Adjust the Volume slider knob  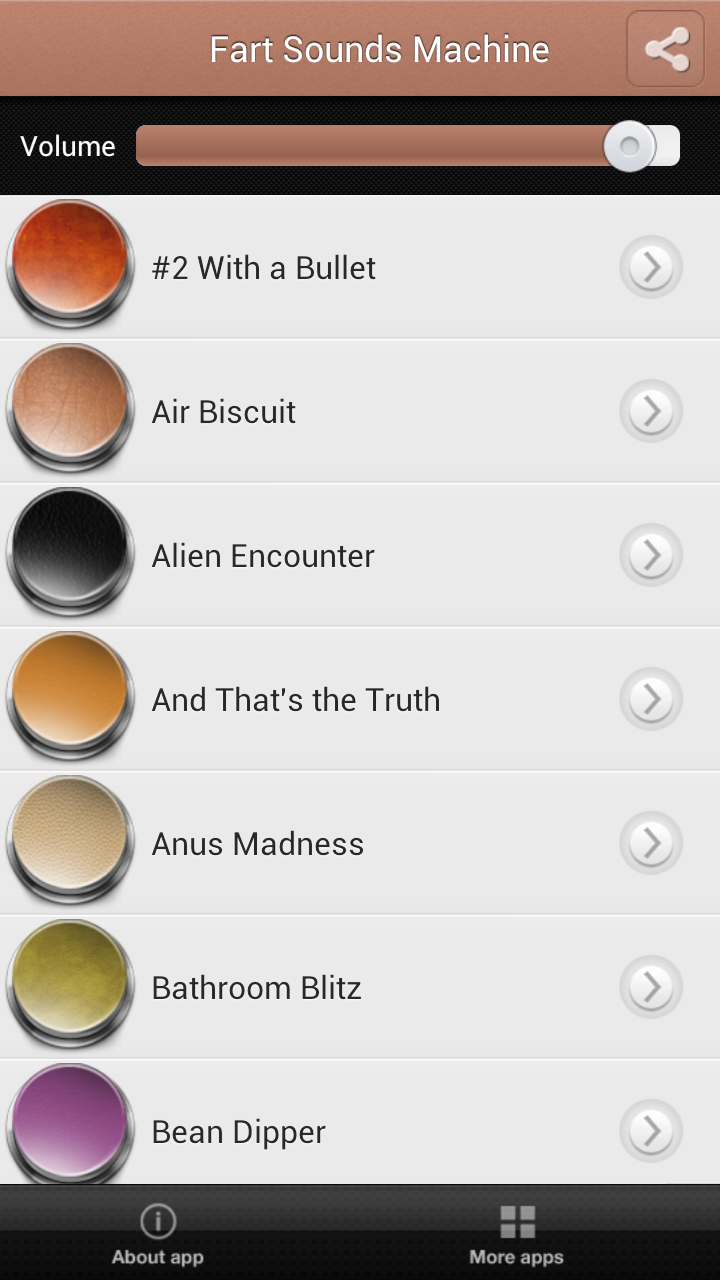click(630, 146)
